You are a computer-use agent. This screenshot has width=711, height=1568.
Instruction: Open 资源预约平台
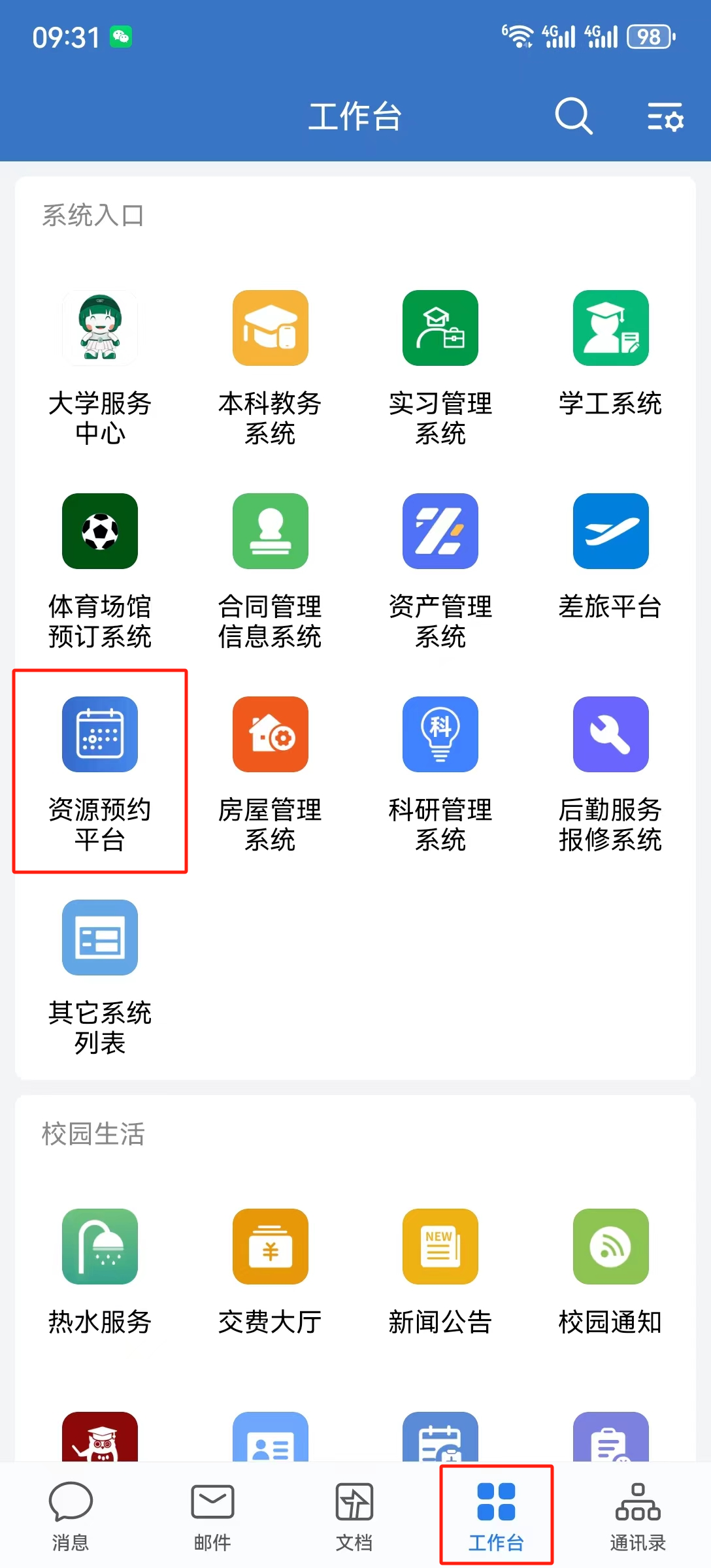click(100, 734)
